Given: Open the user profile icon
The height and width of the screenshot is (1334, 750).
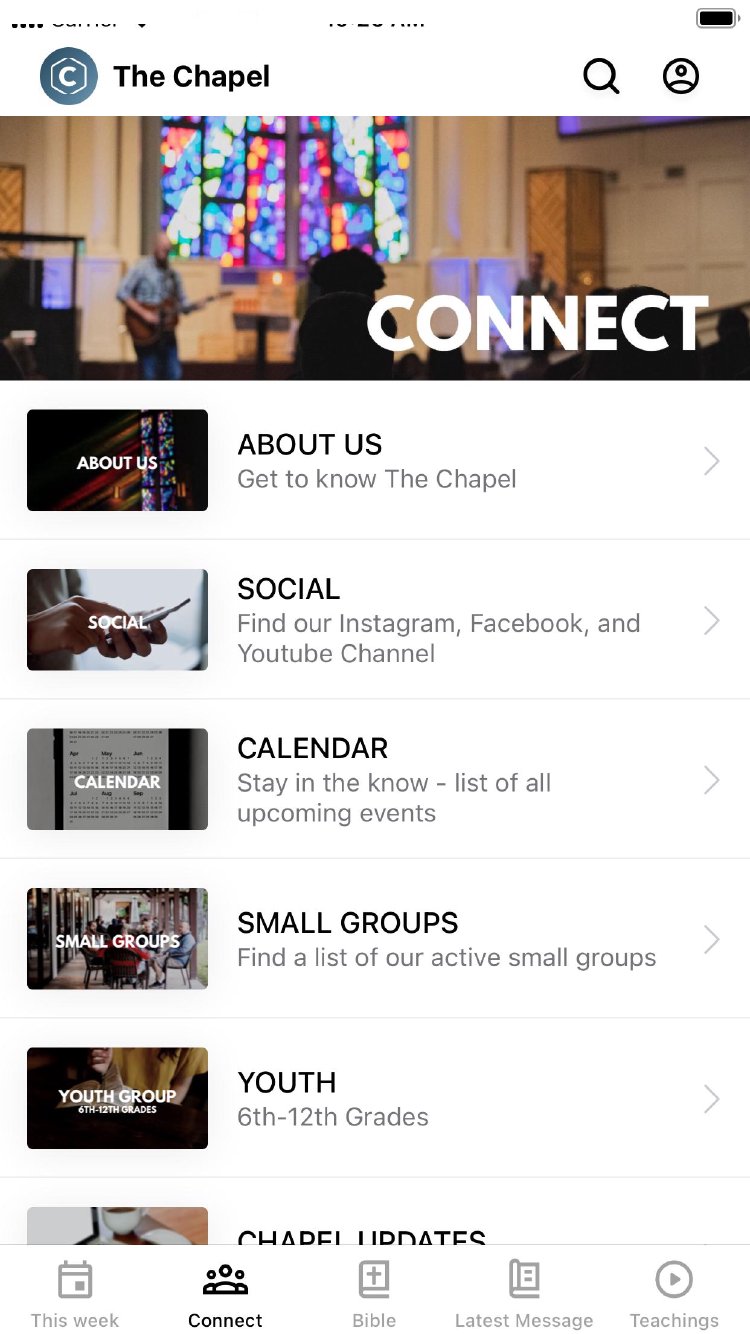Looking at the screenshot, I should [x=681, y=76].
